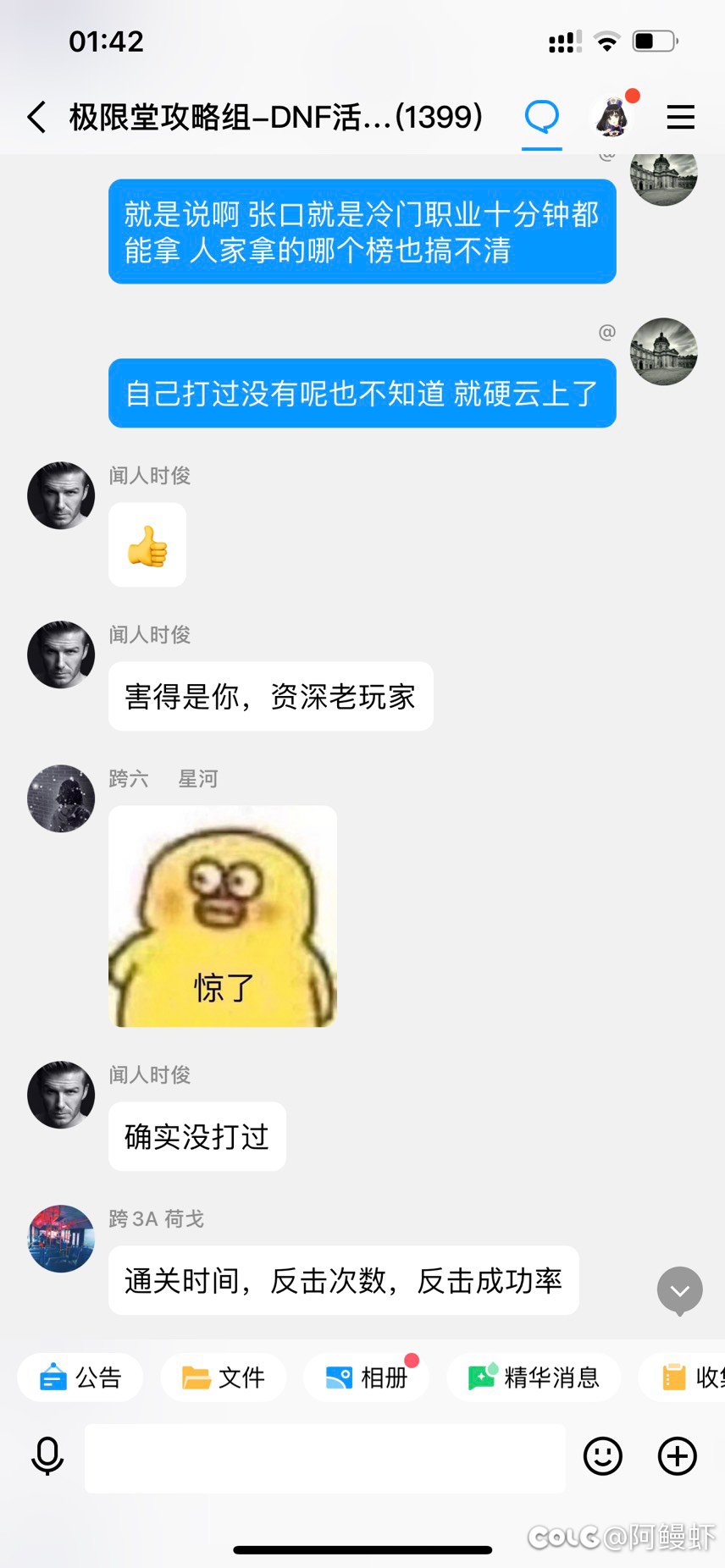
Task: Open the chat bubble tab icon
Action: coord(541,117)
